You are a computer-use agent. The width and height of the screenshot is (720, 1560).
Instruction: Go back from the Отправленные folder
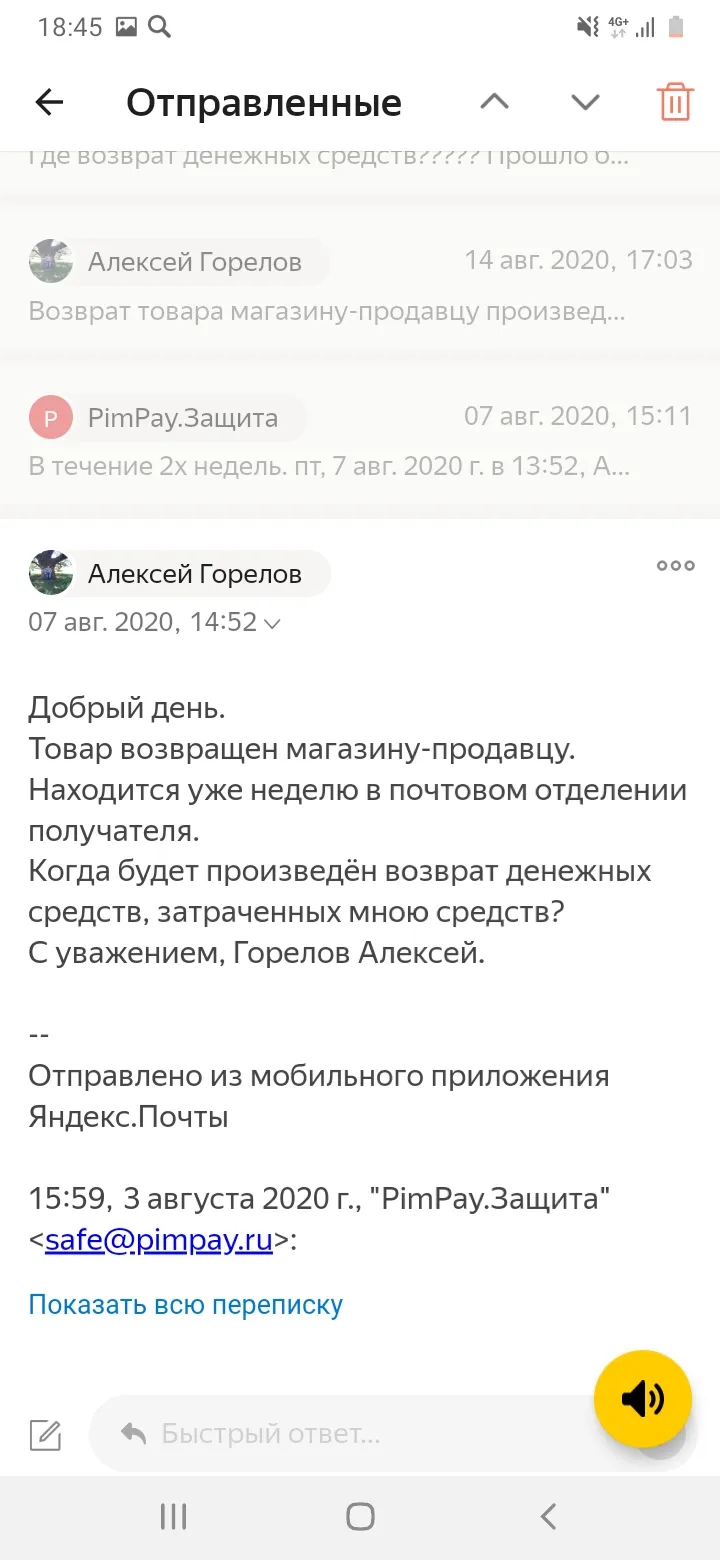click(48, 102)
